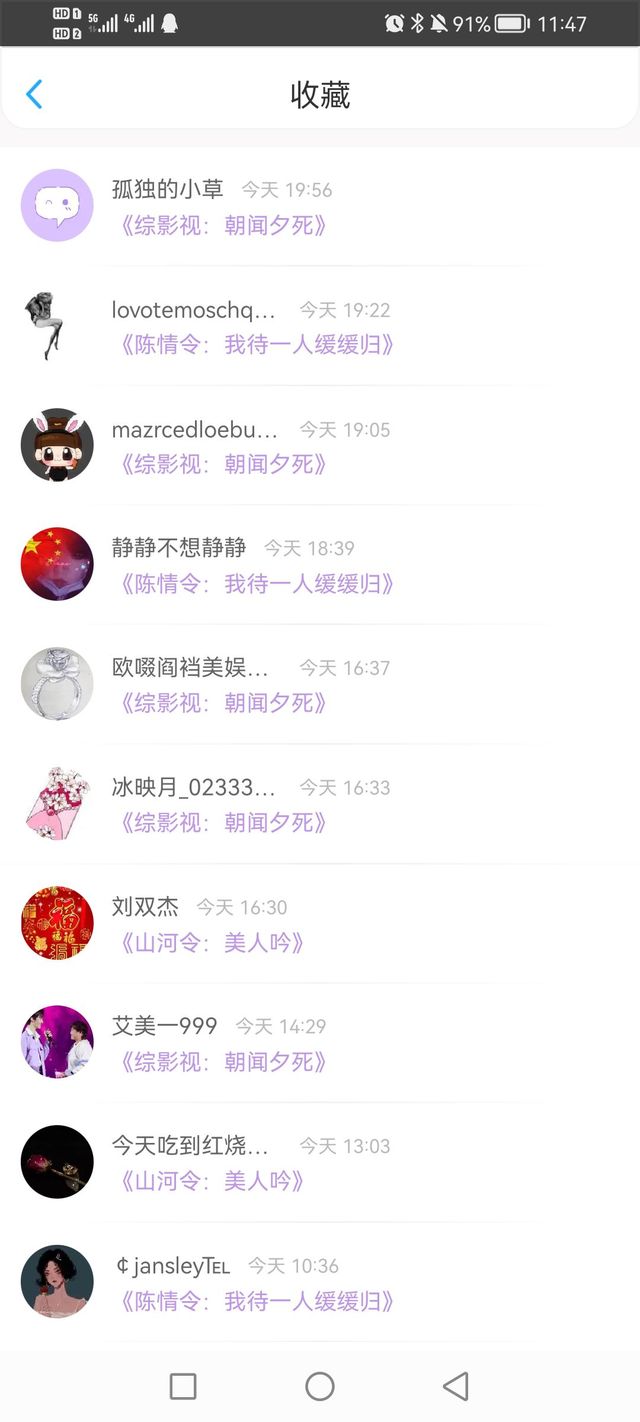Show recent apps with the square button

183,1386
